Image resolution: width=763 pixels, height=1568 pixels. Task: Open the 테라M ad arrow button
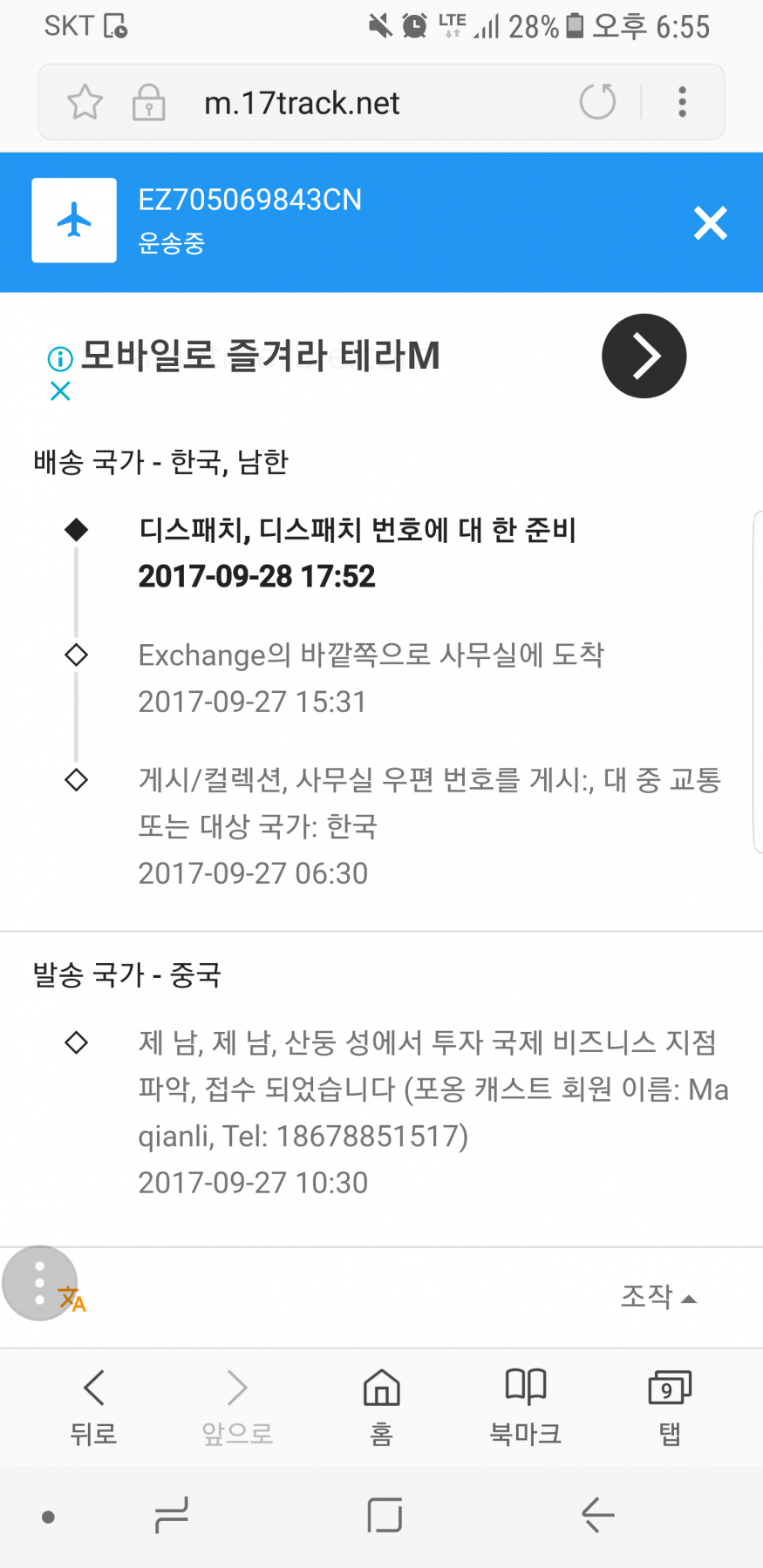pos(644,356)
